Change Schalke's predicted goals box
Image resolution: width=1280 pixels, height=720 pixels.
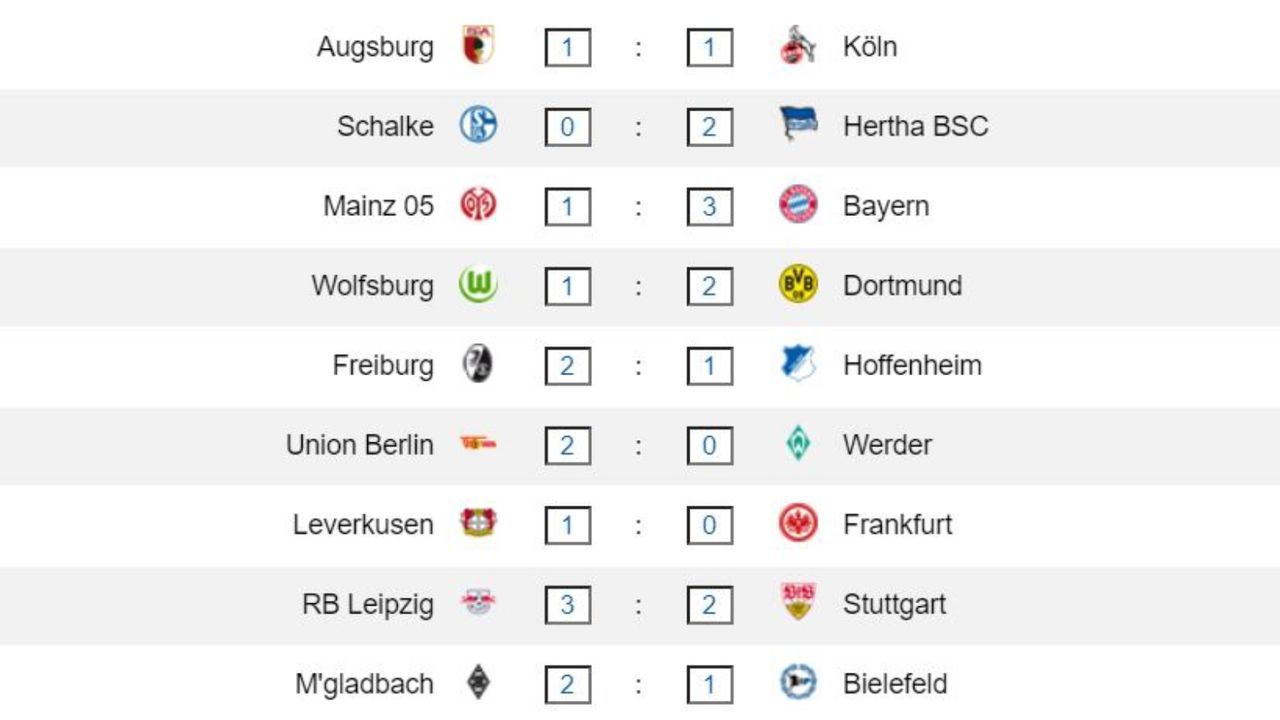click(567, 128)
